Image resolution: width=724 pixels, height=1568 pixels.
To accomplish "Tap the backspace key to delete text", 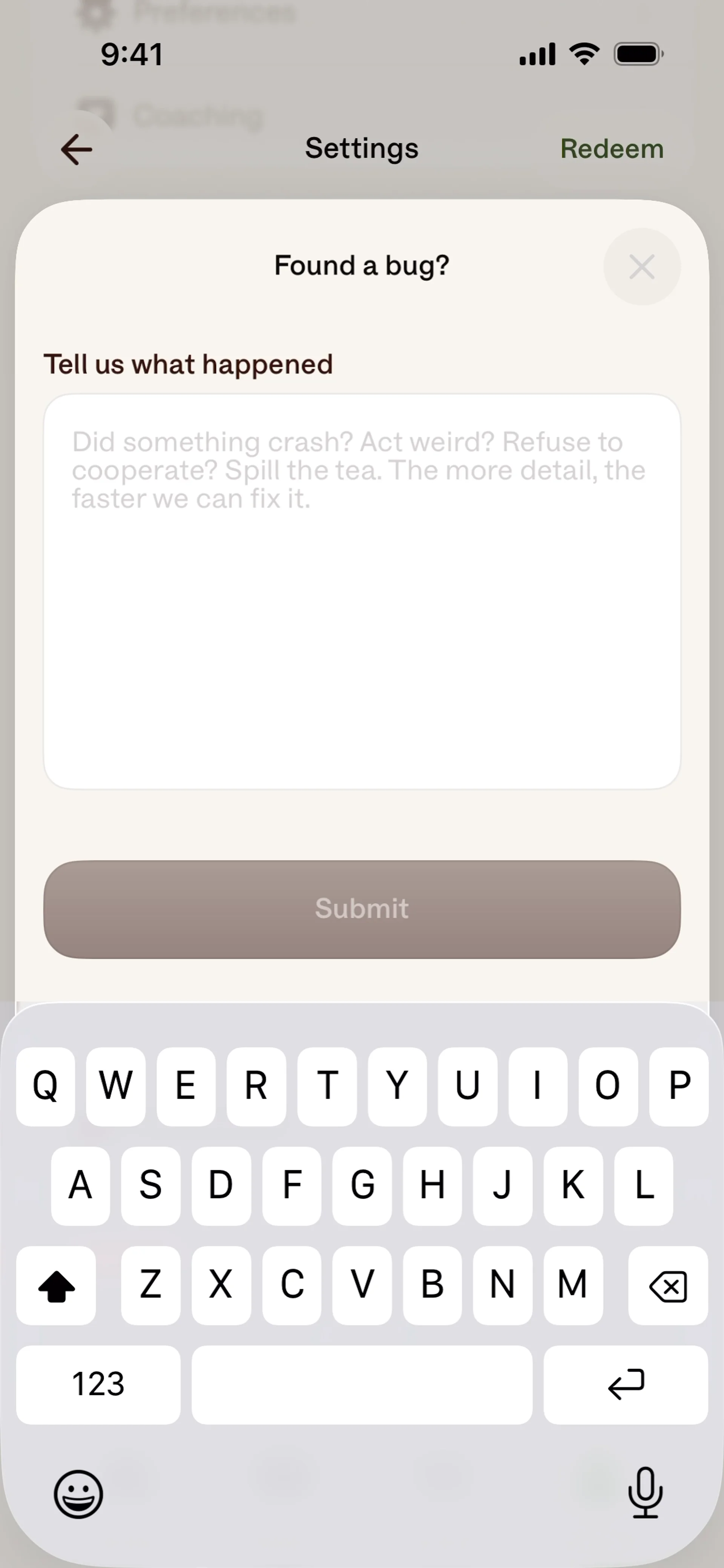I will (x=668, y=1285).
